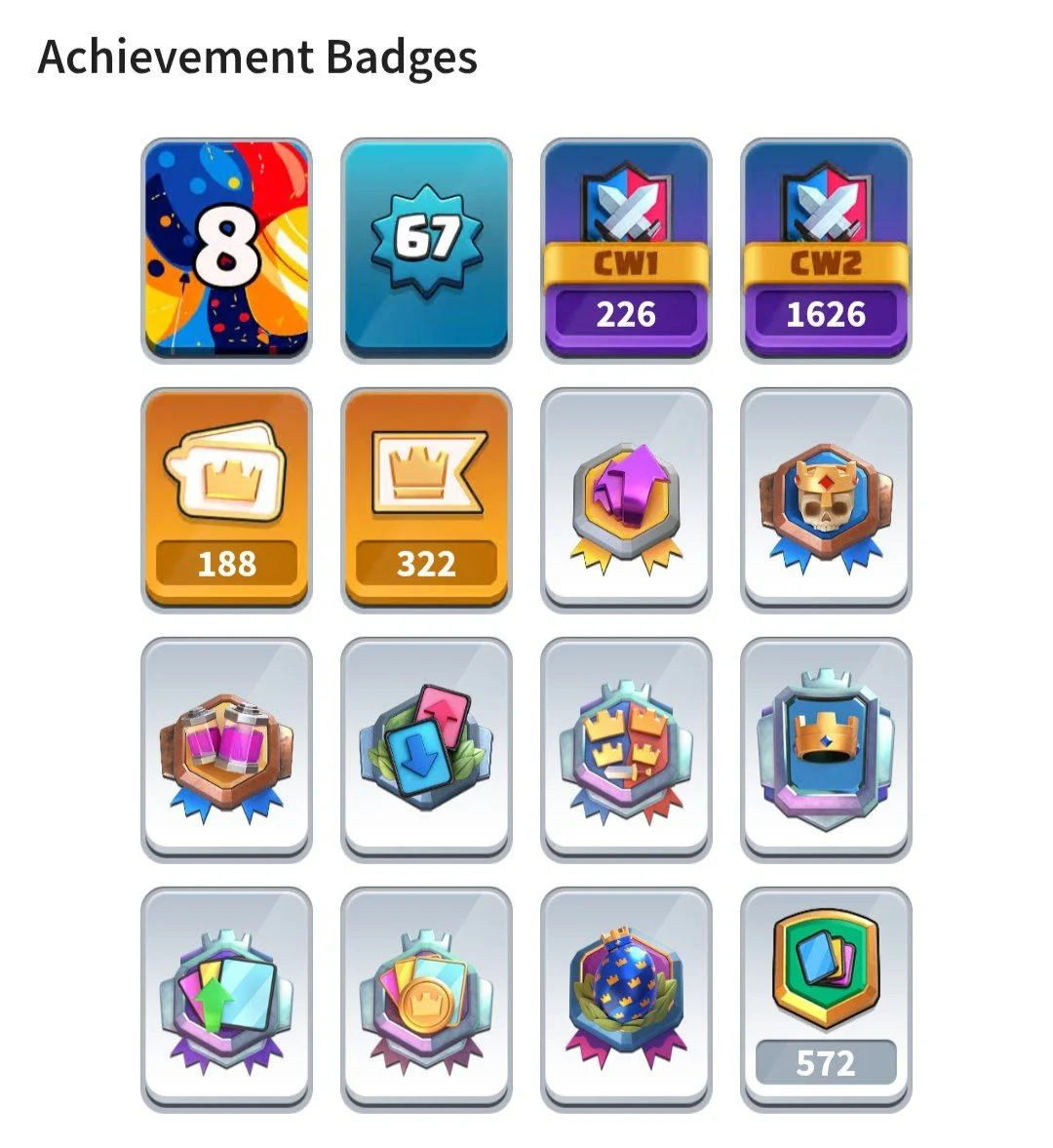Screen dimensions: 1053x1148
Task: View the blue crown-patterned balloon badge
Action: (x=626, y=999)
